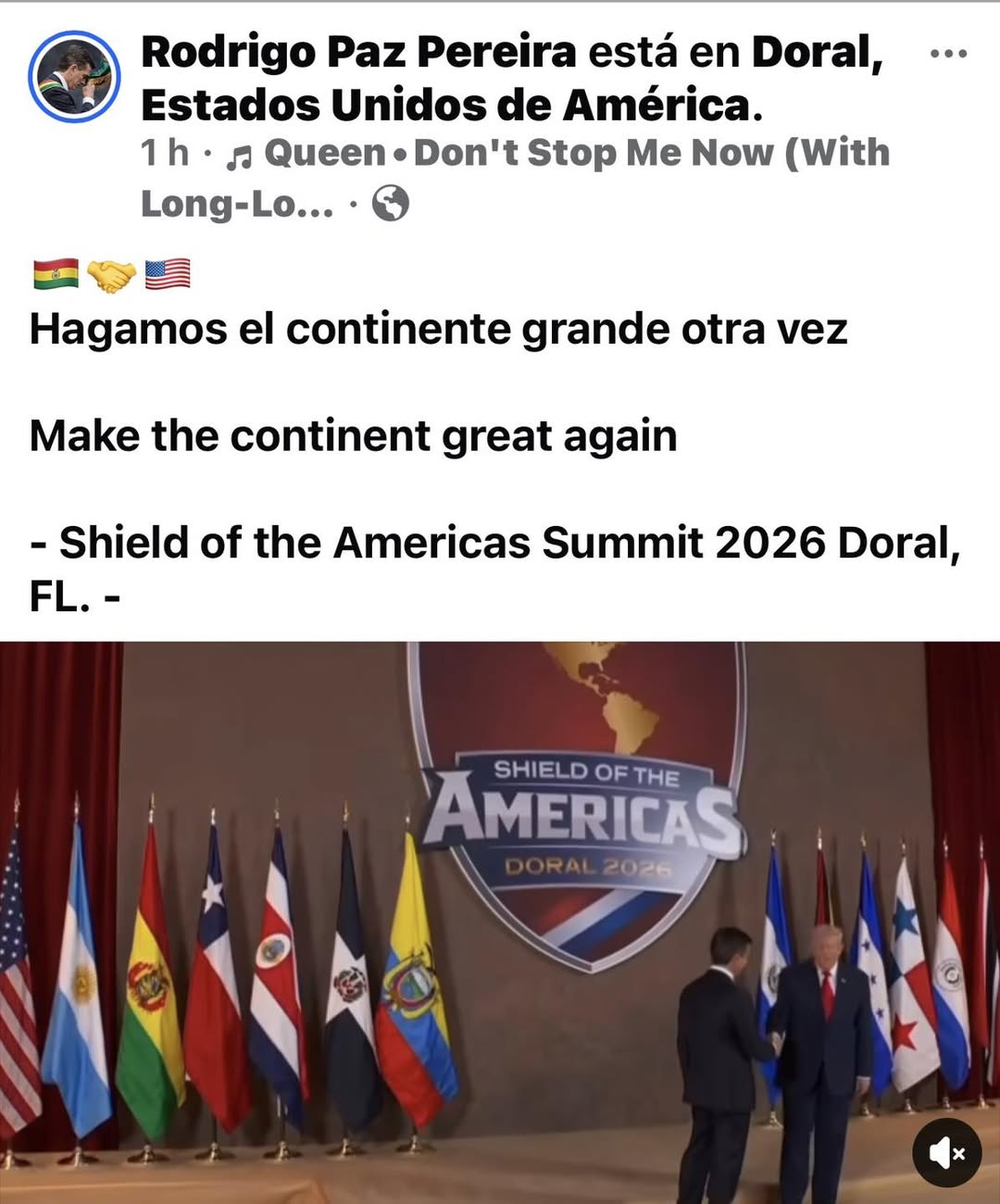Image resolution: width=1000 pixels, height=1204 pixels.
Task: Open the Queen Don't Stop Me Now music link
Action: pyautogui.click(x=574, y=153)
